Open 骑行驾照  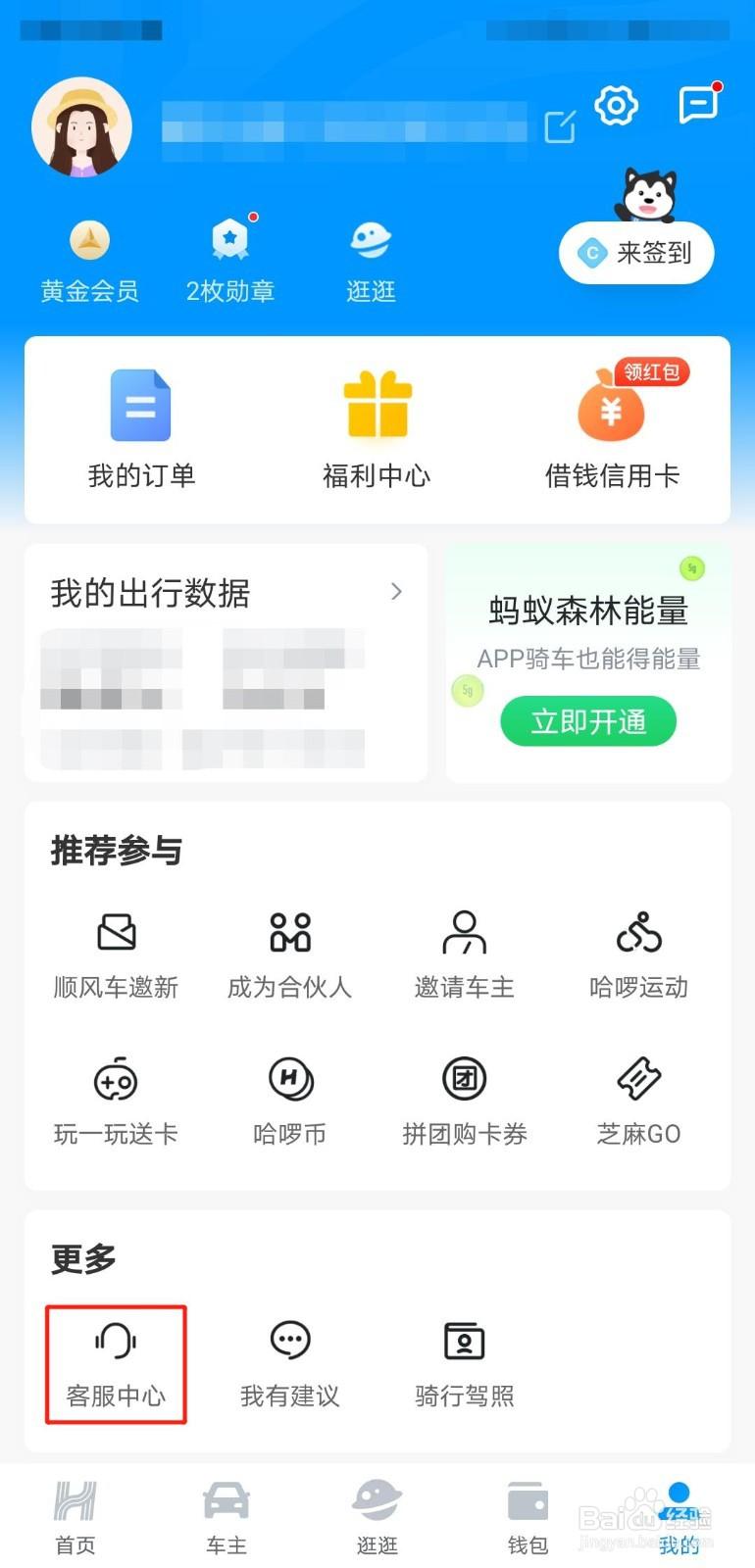[465, 1363]
